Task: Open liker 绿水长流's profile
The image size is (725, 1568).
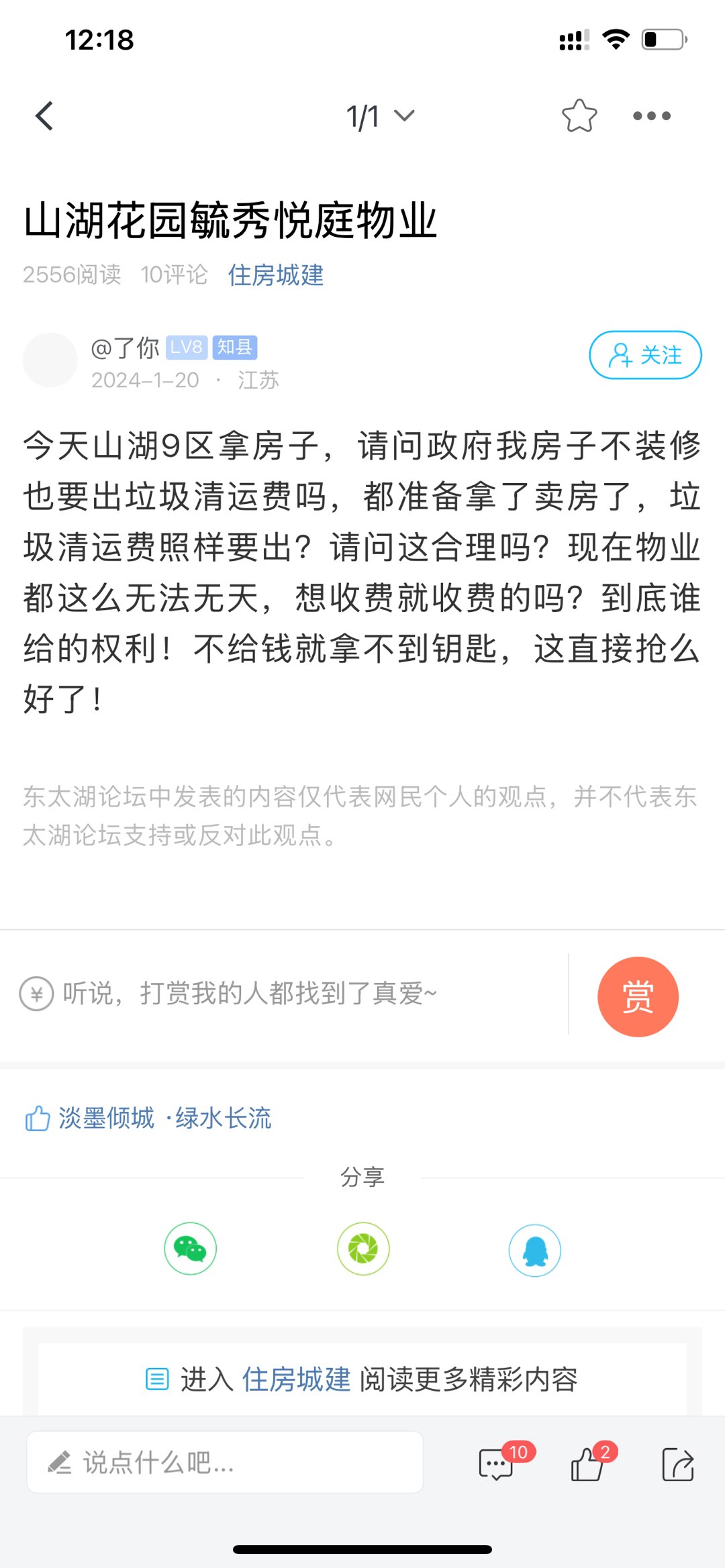Action: click(x=224, y=1118)
